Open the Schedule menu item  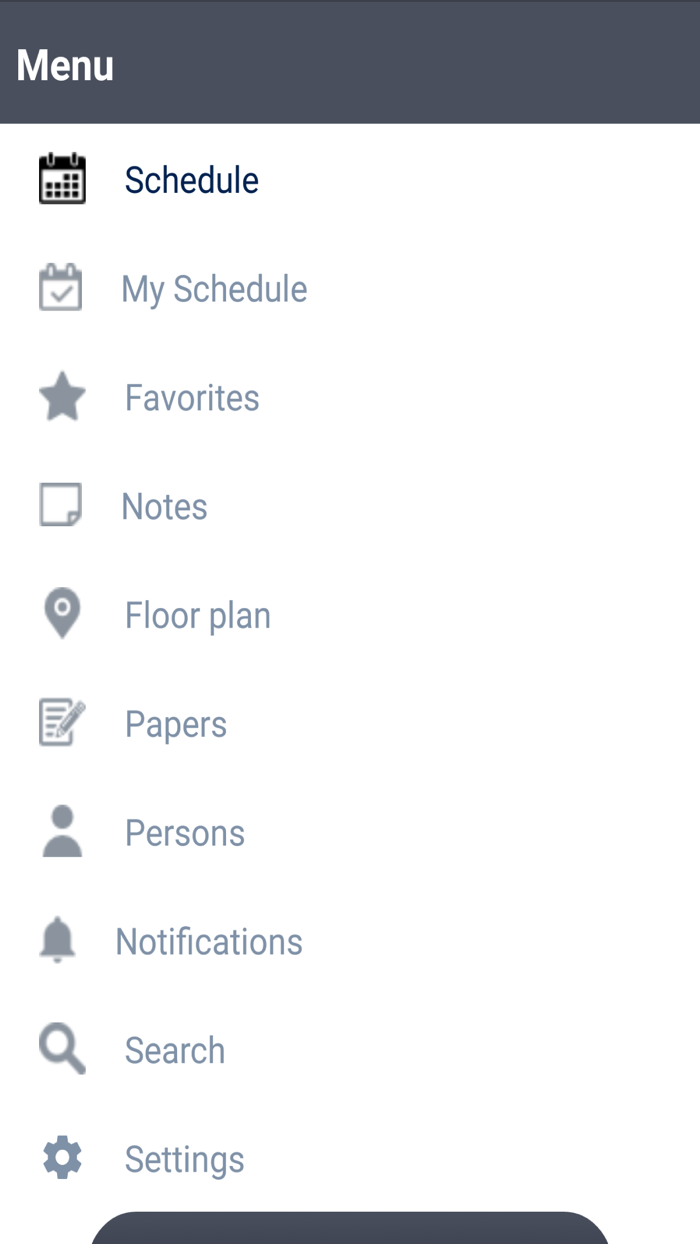tap(191, 180)
